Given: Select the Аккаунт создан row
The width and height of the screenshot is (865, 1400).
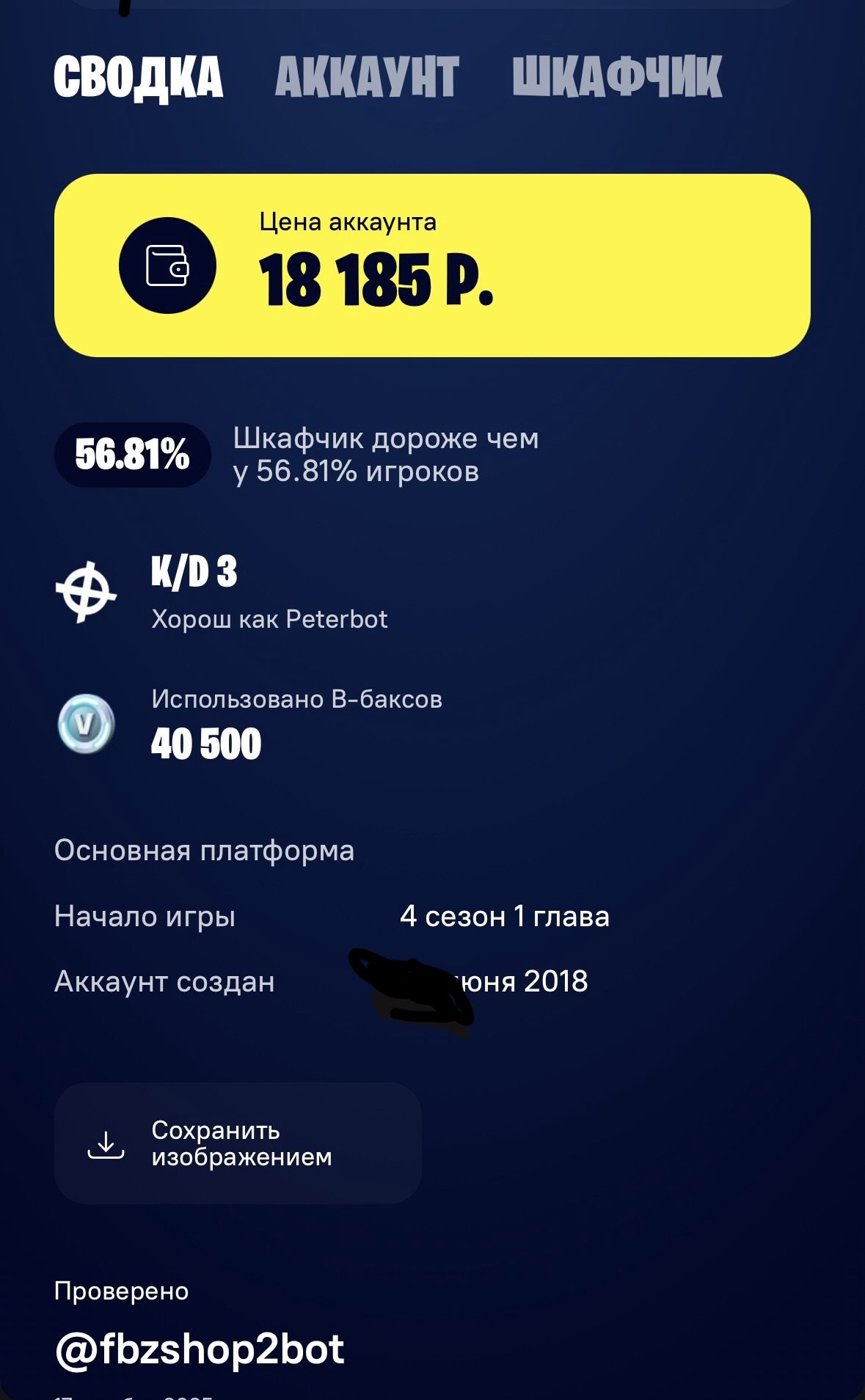Looking at the screenshot, I should tap(165, 981).
